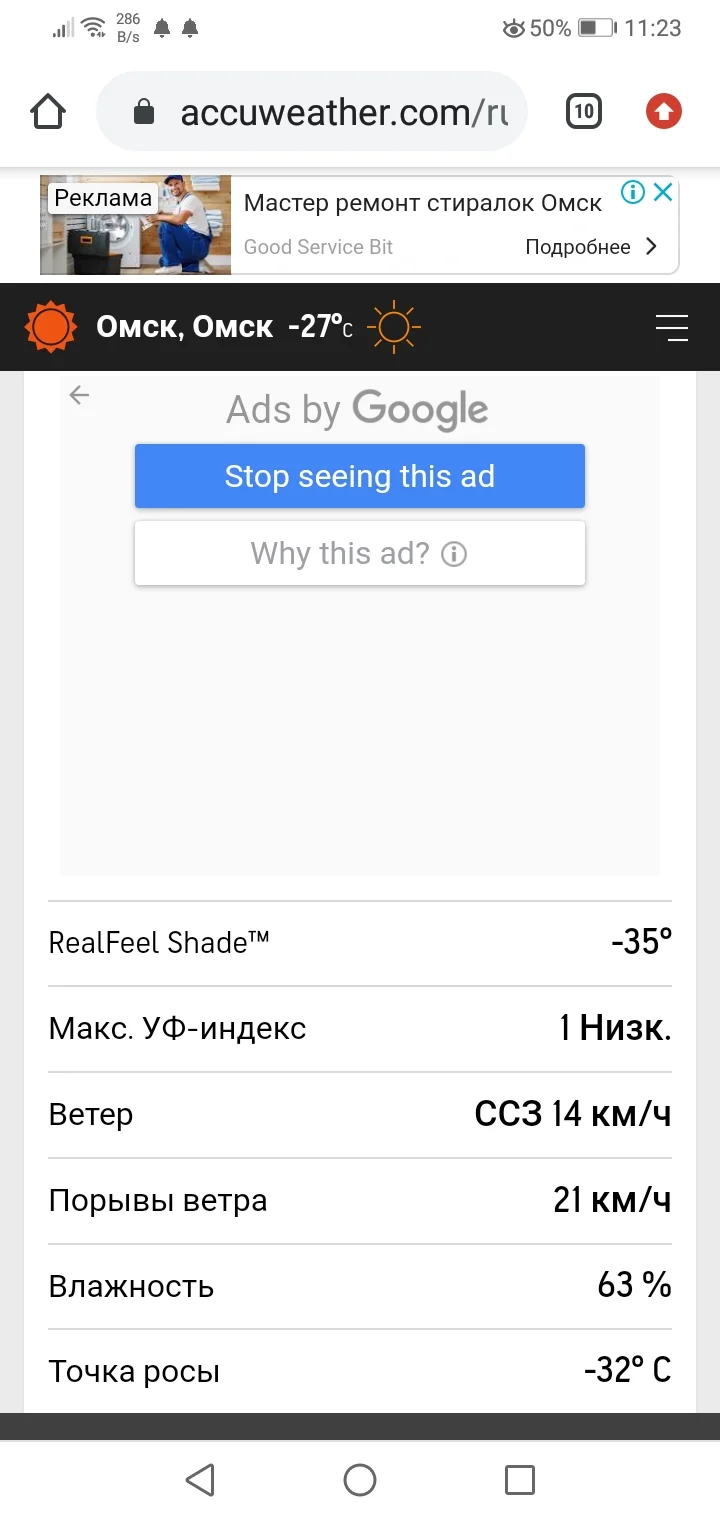720x1520 pixels.
Task: Tap the blue X to dismiss the ad
Action: tap(662, 193)
